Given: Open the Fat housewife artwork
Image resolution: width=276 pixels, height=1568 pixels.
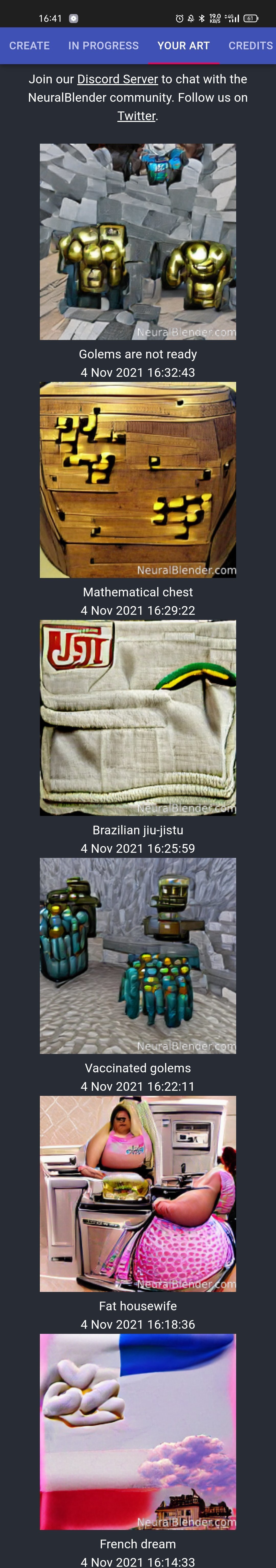Looking at the screenshot, I should coord(138,1194).
